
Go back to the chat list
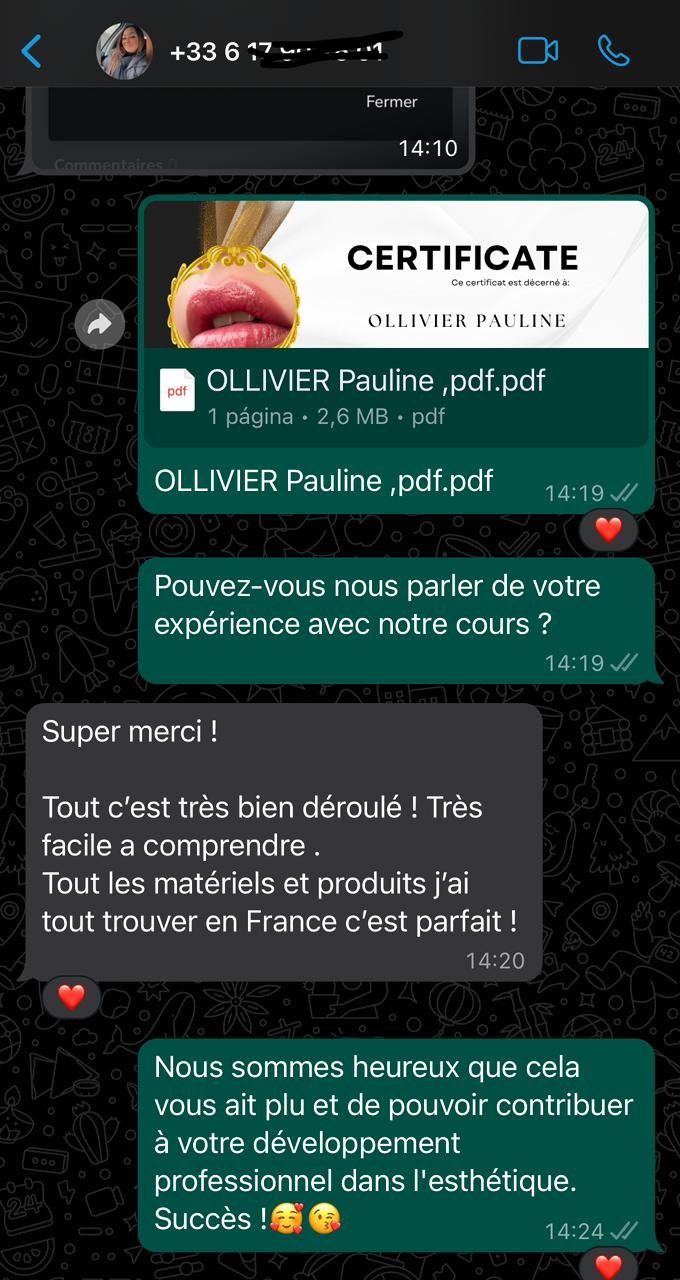pos(31,51)
